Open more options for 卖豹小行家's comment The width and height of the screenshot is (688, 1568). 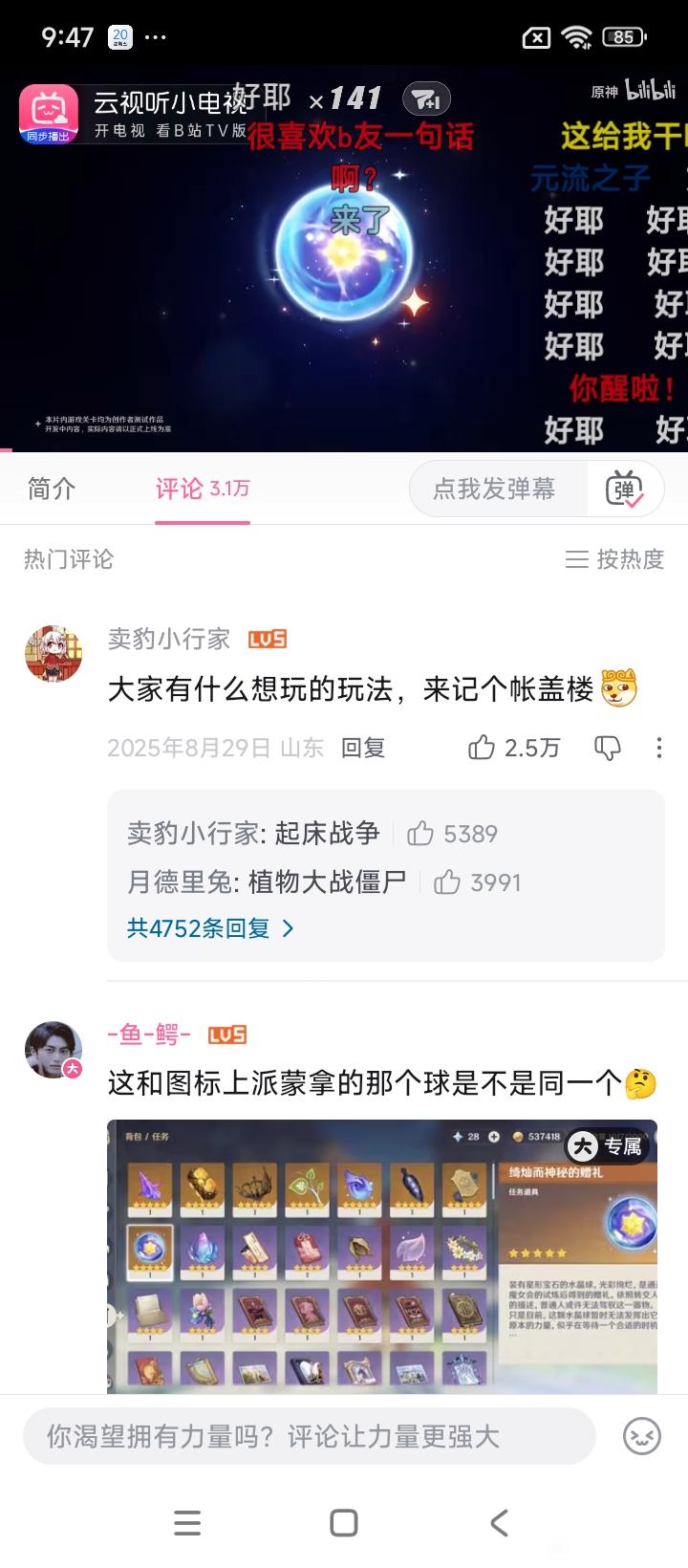point(658,748)
